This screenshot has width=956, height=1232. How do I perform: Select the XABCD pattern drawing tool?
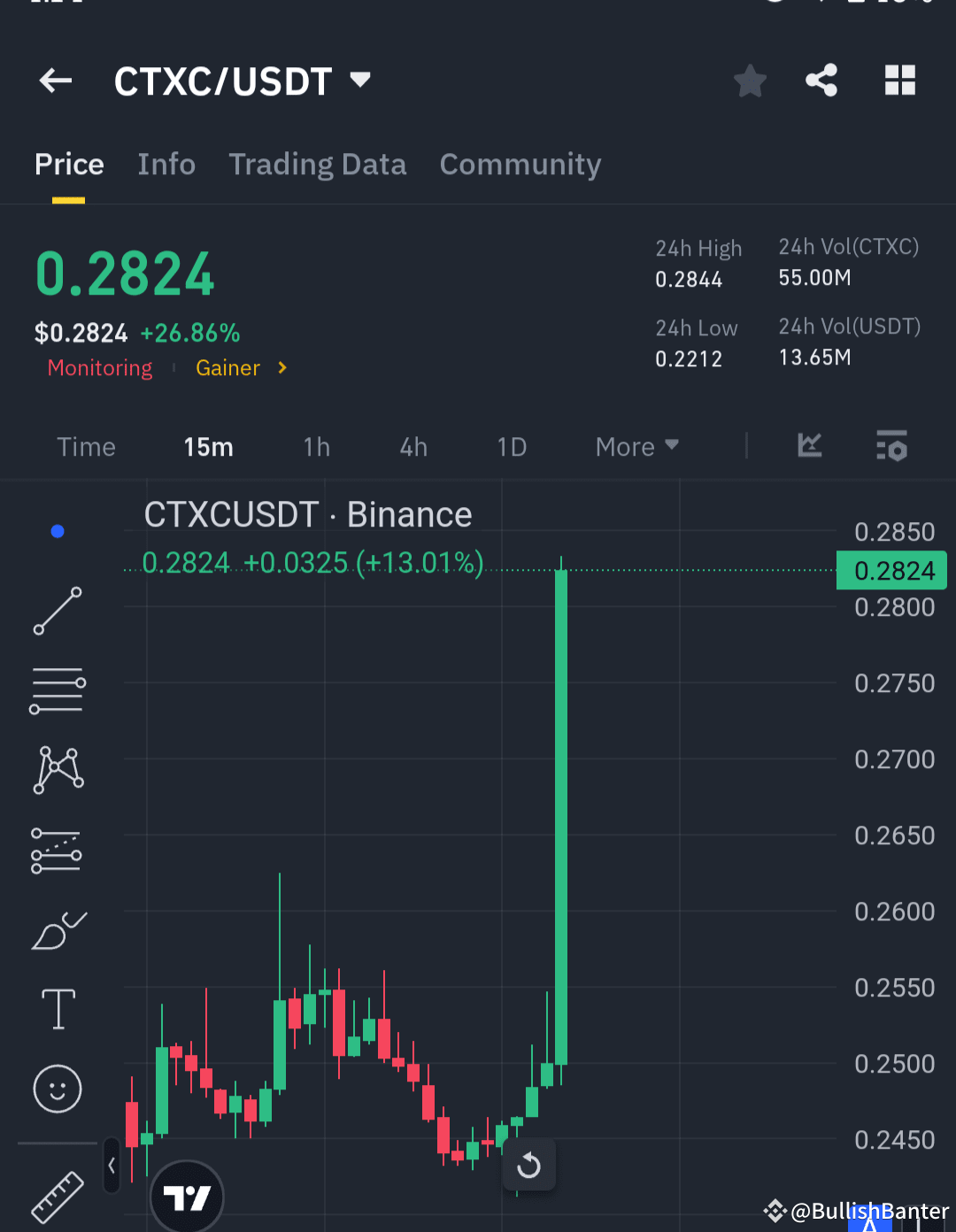click(57, 770)
